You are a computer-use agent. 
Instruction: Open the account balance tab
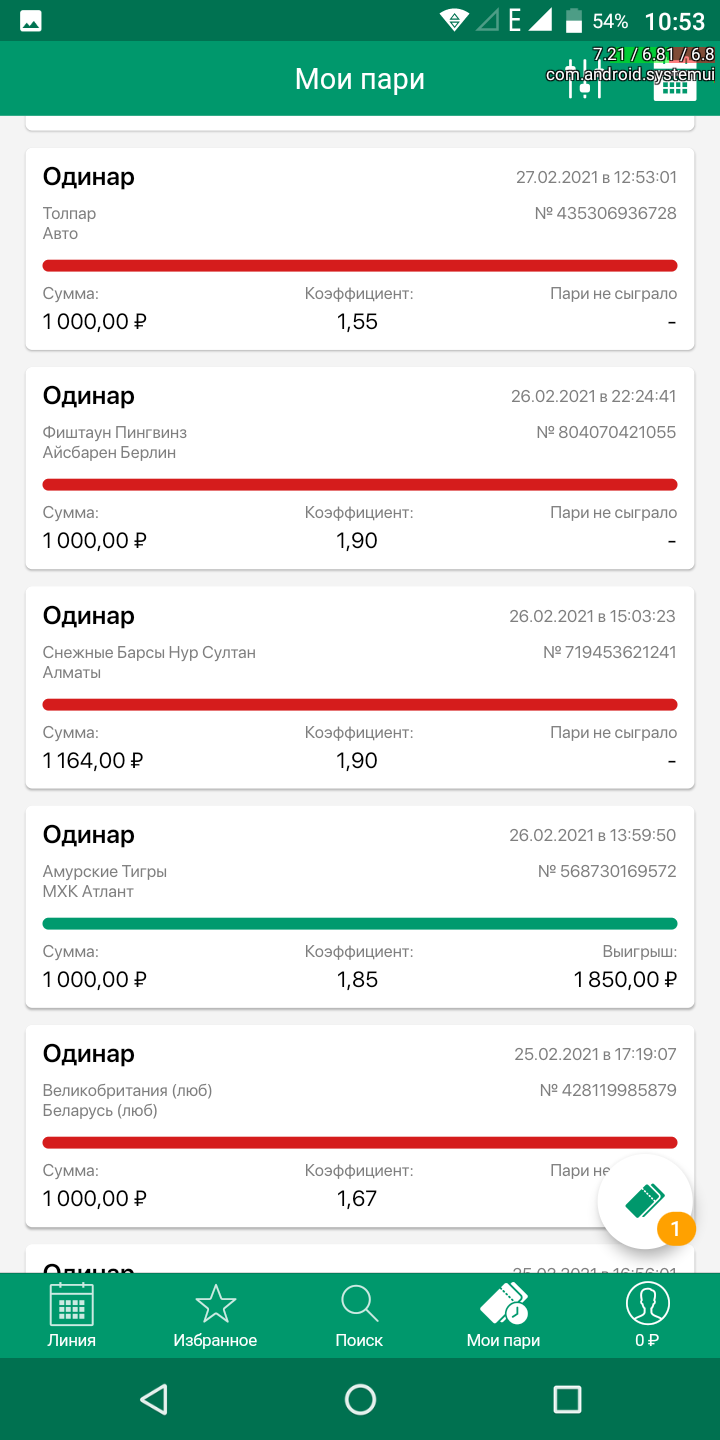coord(647,1315)
